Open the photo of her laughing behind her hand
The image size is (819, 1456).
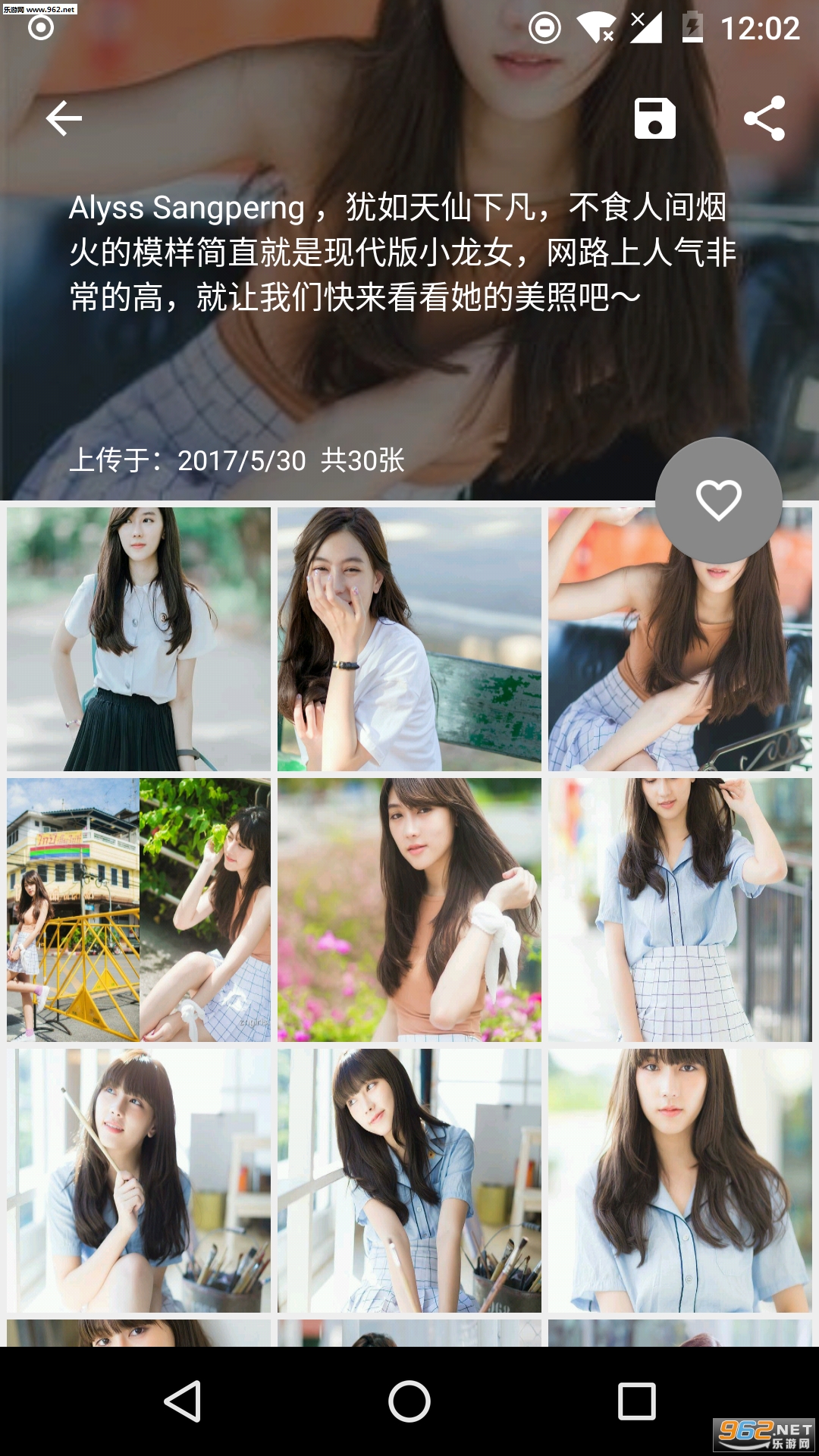[409, 639]
